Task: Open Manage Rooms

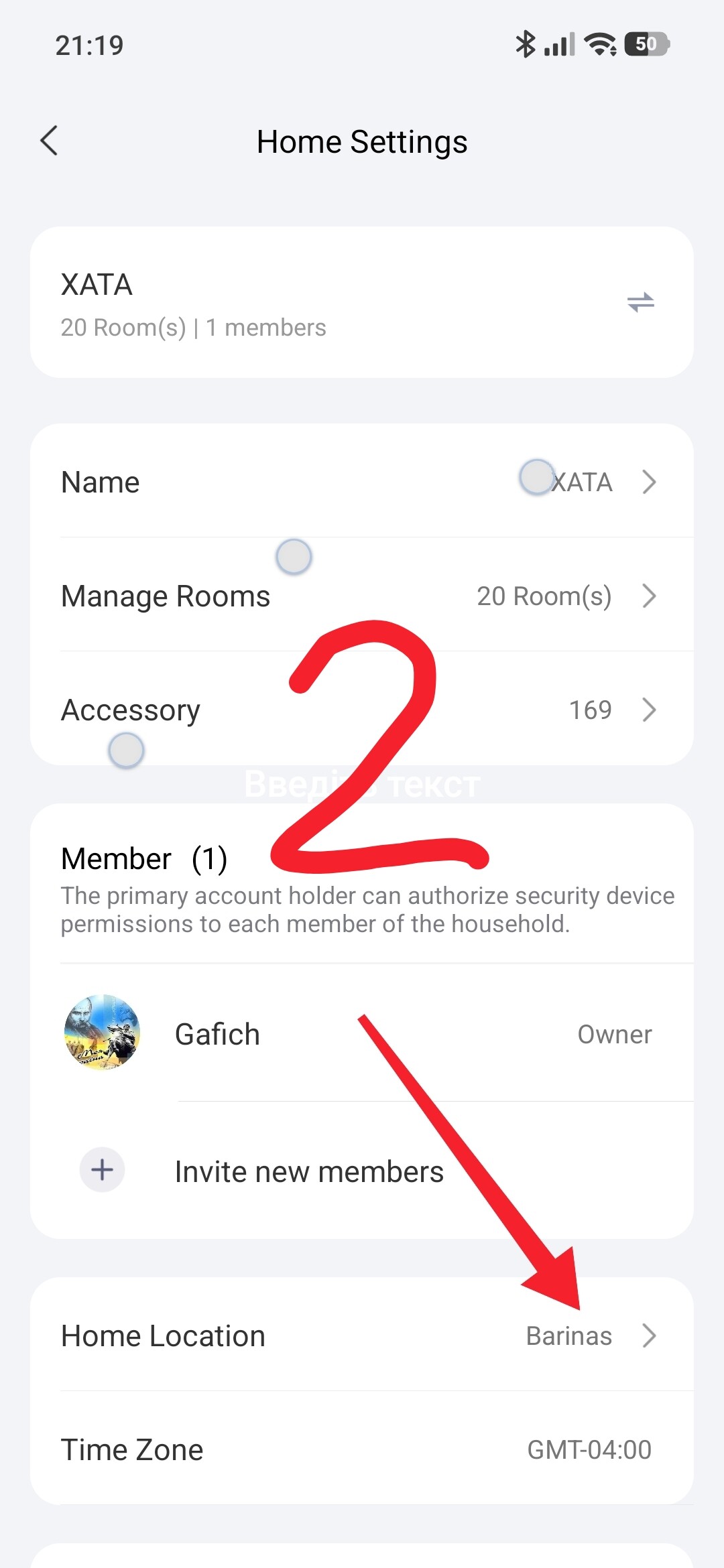Action: [x=362, y=596]
